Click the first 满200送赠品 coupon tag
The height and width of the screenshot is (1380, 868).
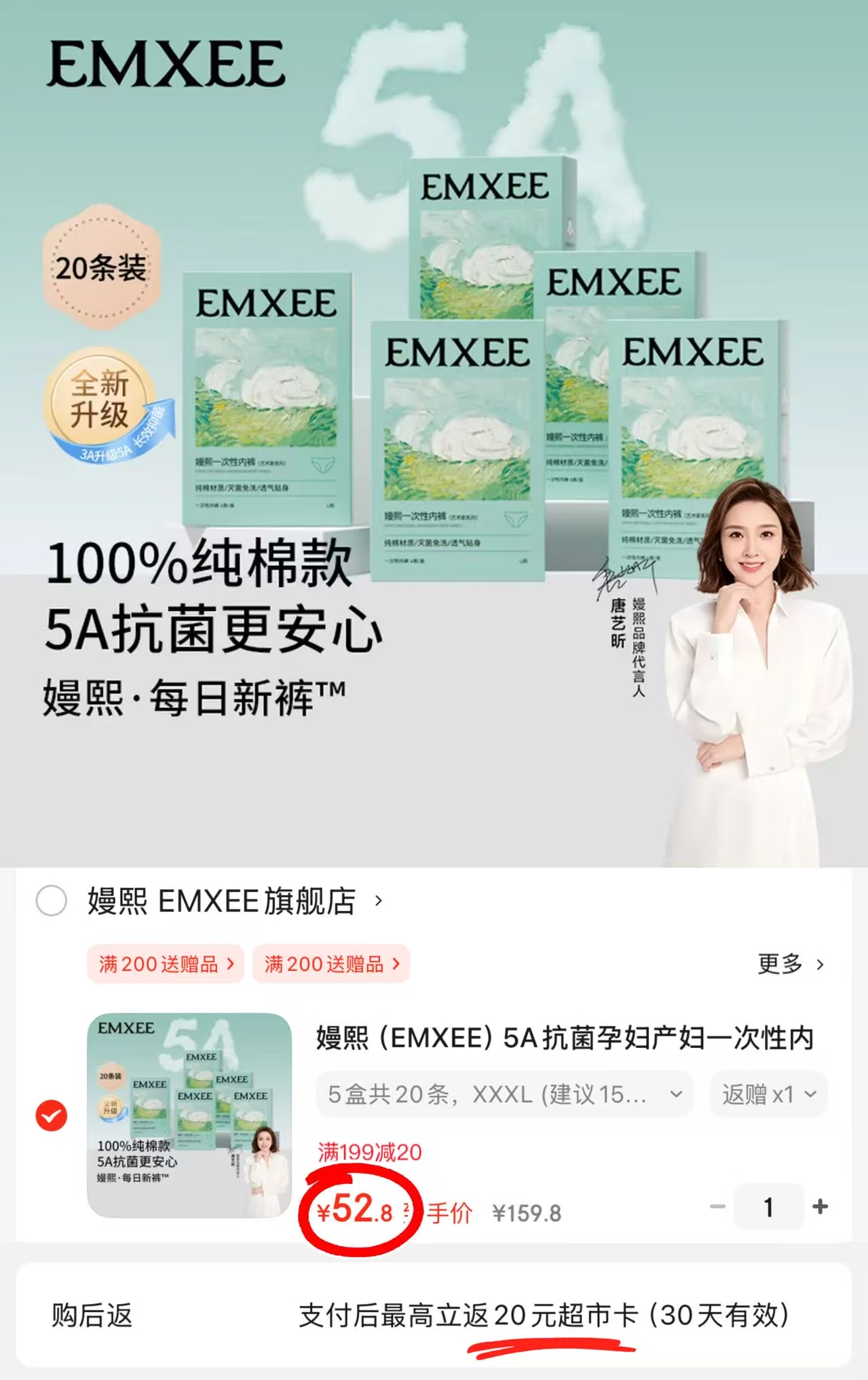coord(166,964)
